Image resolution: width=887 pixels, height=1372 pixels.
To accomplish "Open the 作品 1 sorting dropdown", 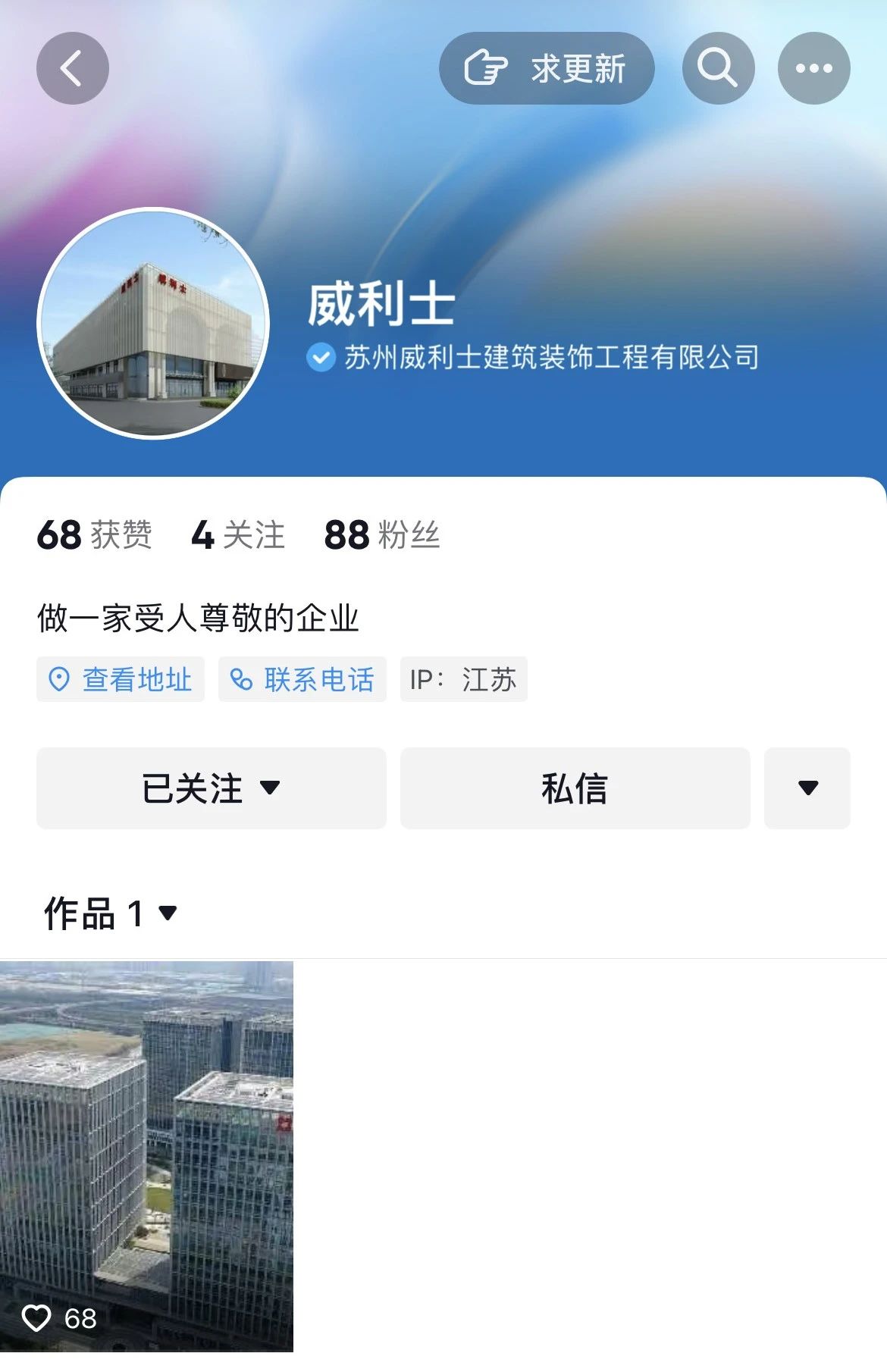I will [111, 913].
